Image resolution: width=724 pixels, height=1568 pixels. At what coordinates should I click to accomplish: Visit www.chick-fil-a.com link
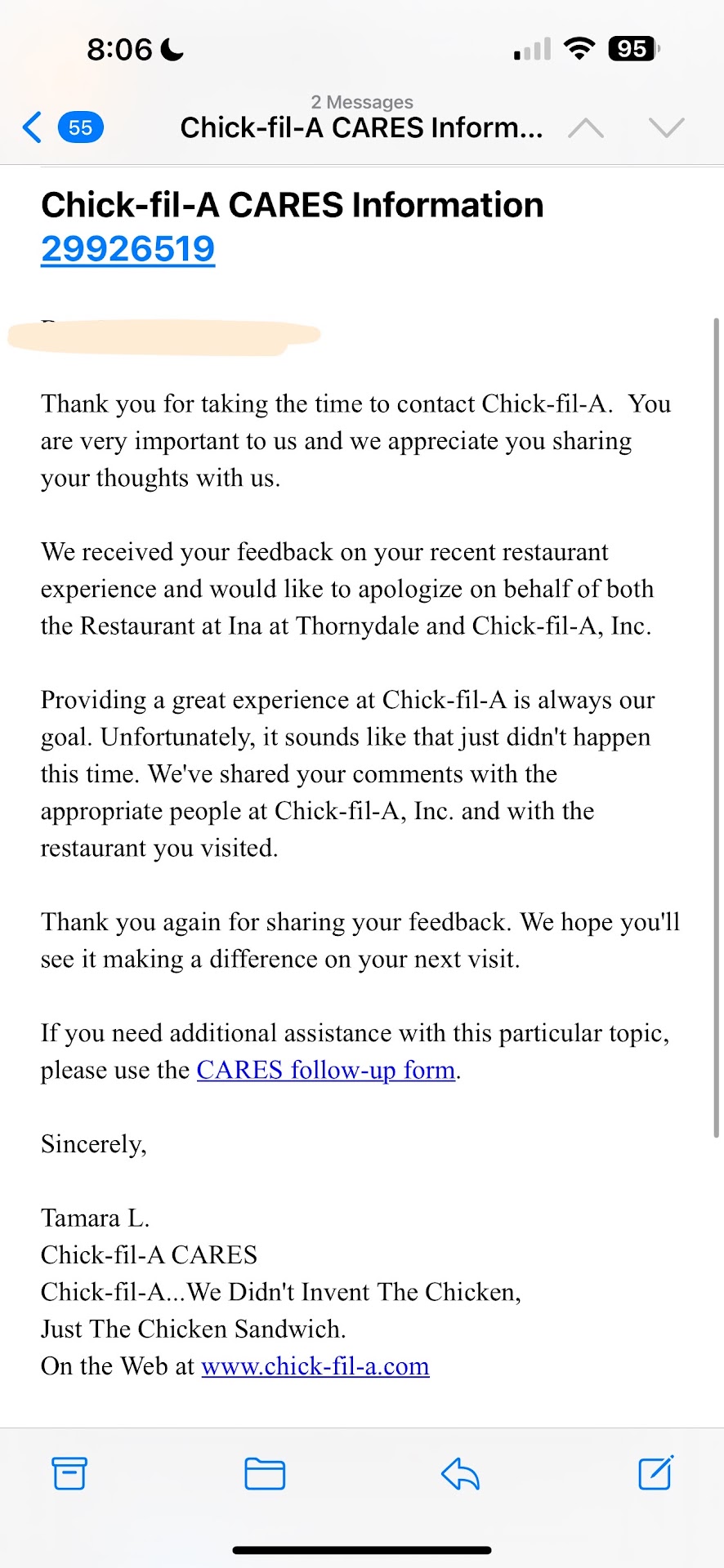tap(315, 1366)
